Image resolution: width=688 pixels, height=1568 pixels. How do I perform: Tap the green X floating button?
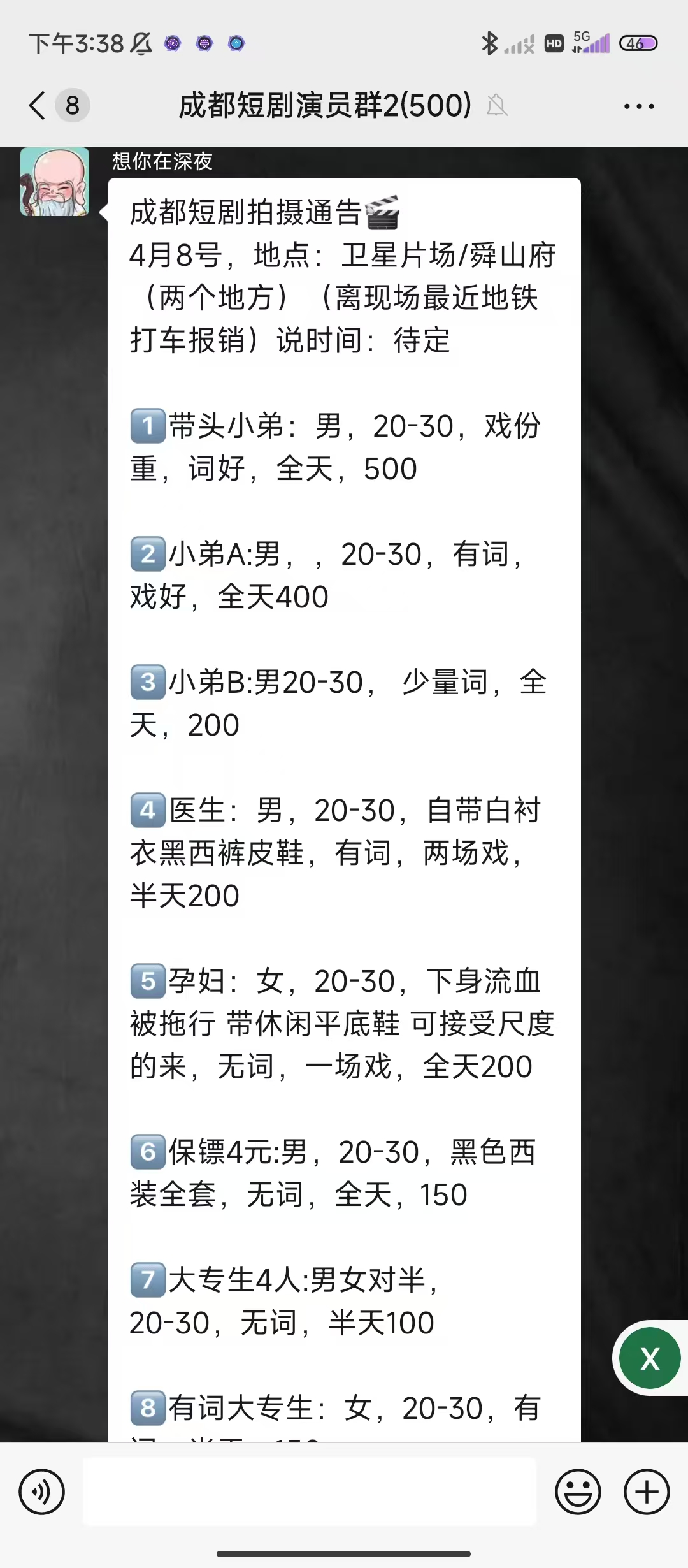pyautogui.click(x=650, y=1358)
